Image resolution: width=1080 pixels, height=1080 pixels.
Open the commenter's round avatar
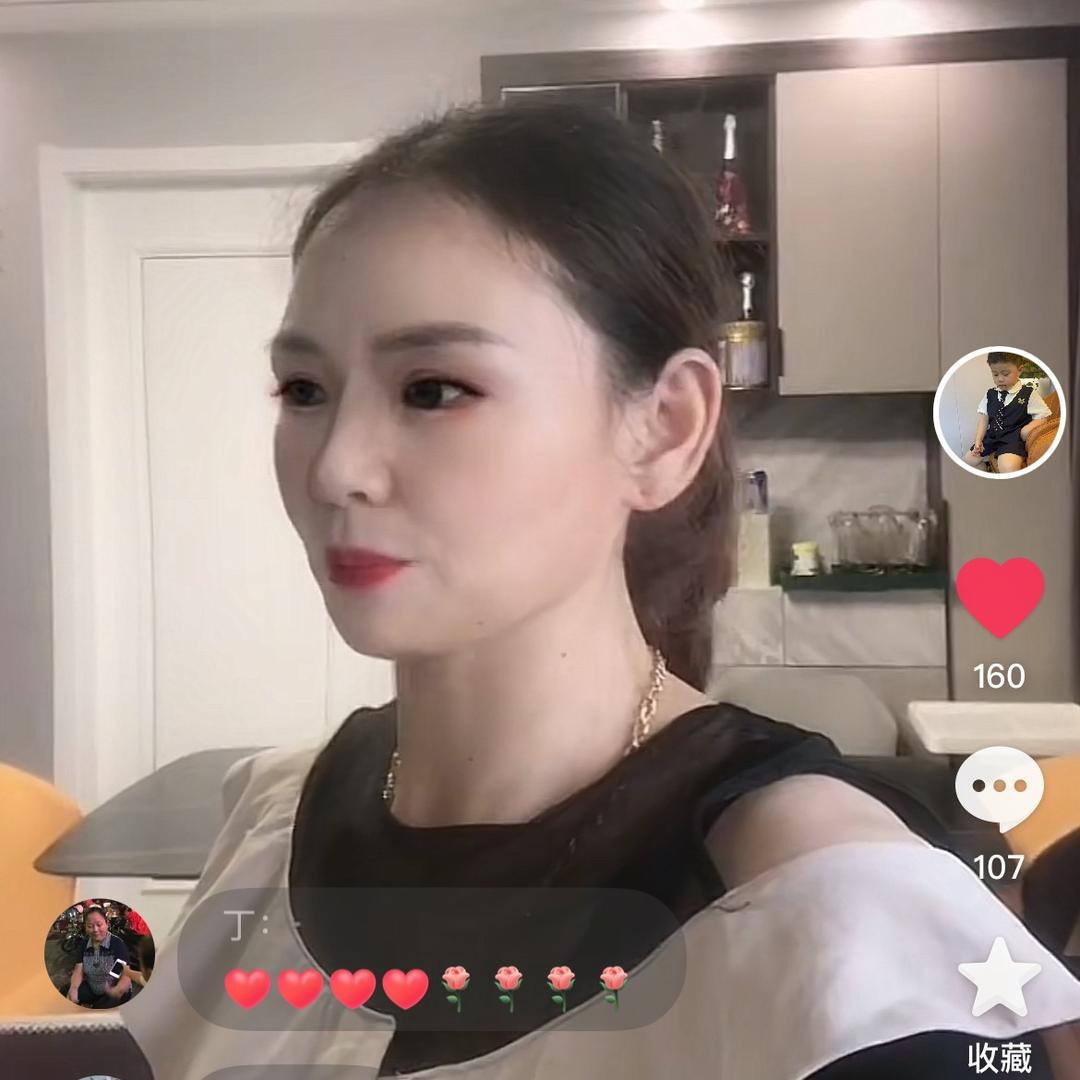[99, 953]
